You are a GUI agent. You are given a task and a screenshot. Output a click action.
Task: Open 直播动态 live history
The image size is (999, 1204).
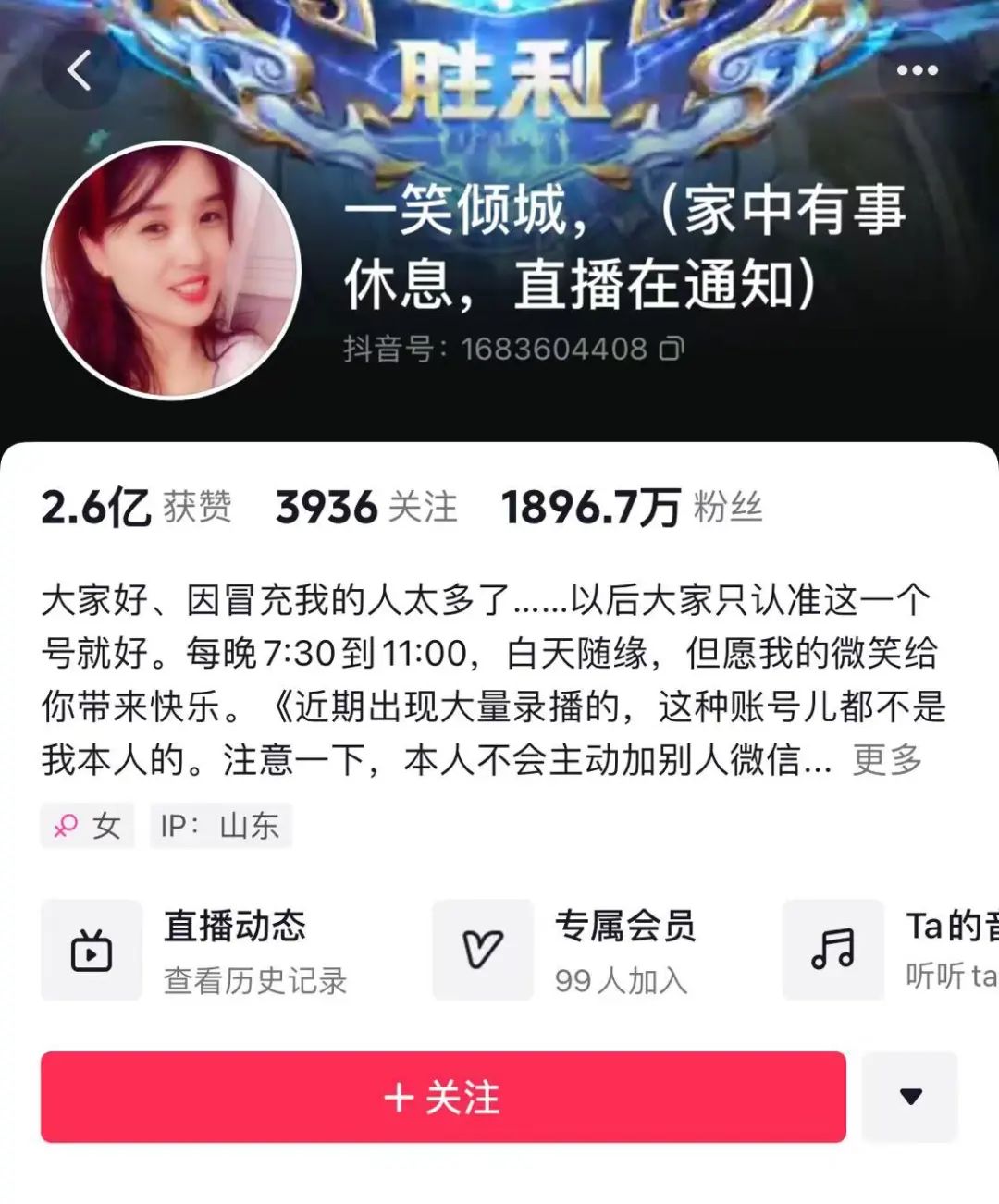(x=196, y=951)
